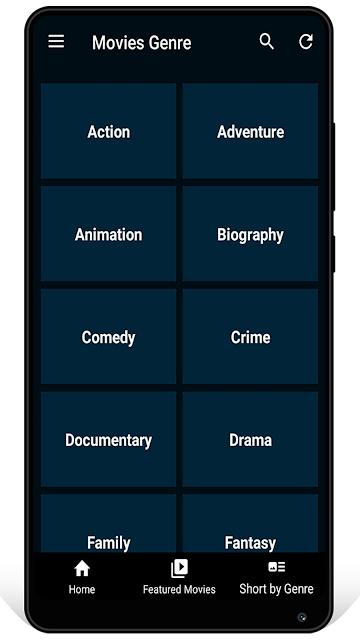
Task: Select the Adventure genre tile
Action: pos(250,131)
